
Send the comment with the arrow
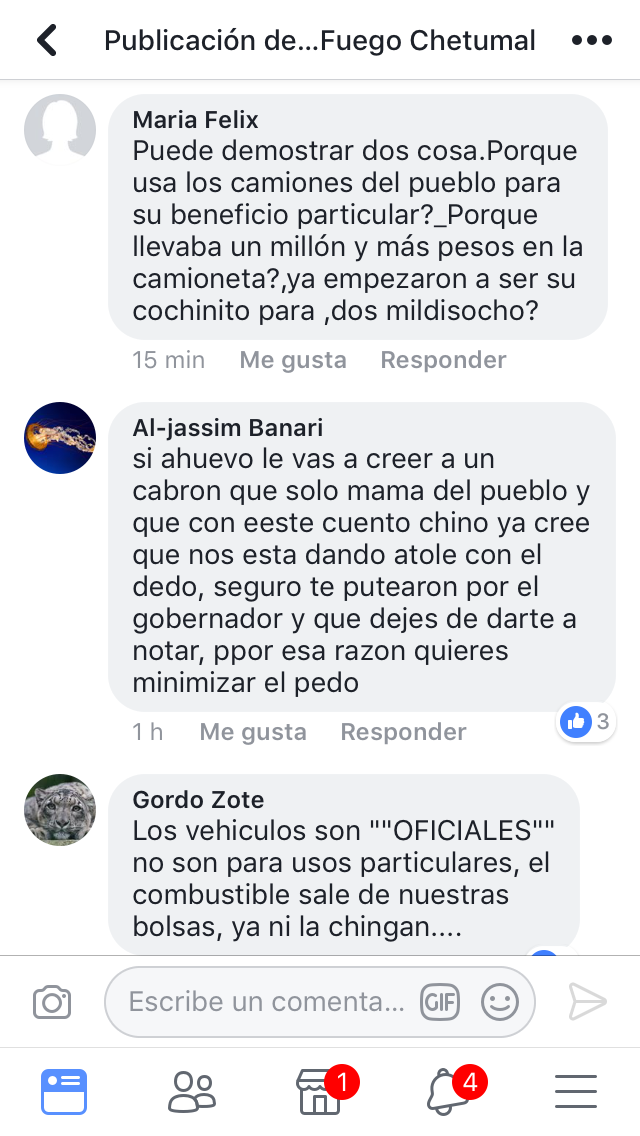pyautogui.click(x=588, y=1002)
